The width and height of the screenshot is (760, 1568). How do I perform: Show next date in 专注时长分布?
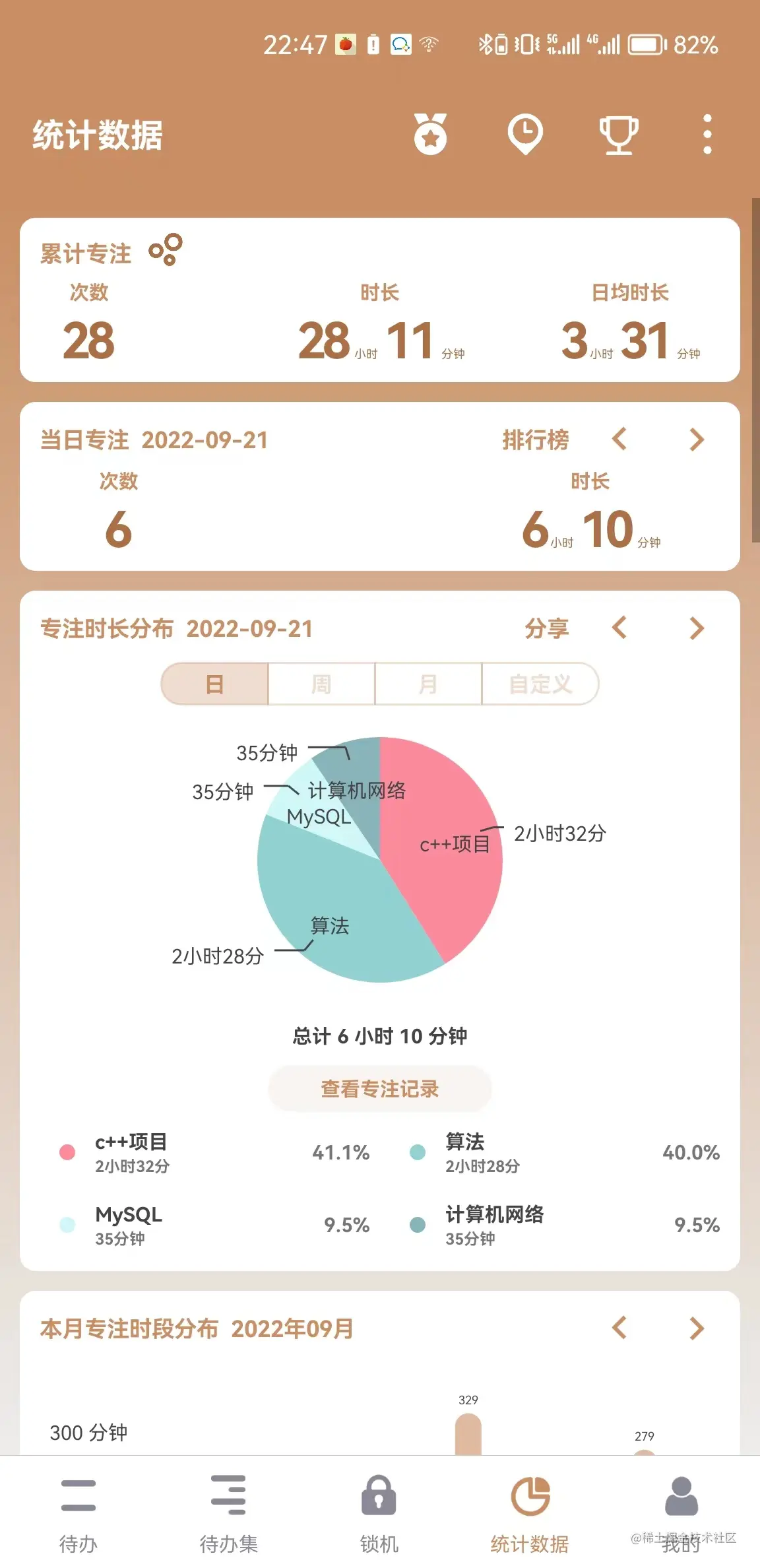click(x=697, y=628)
